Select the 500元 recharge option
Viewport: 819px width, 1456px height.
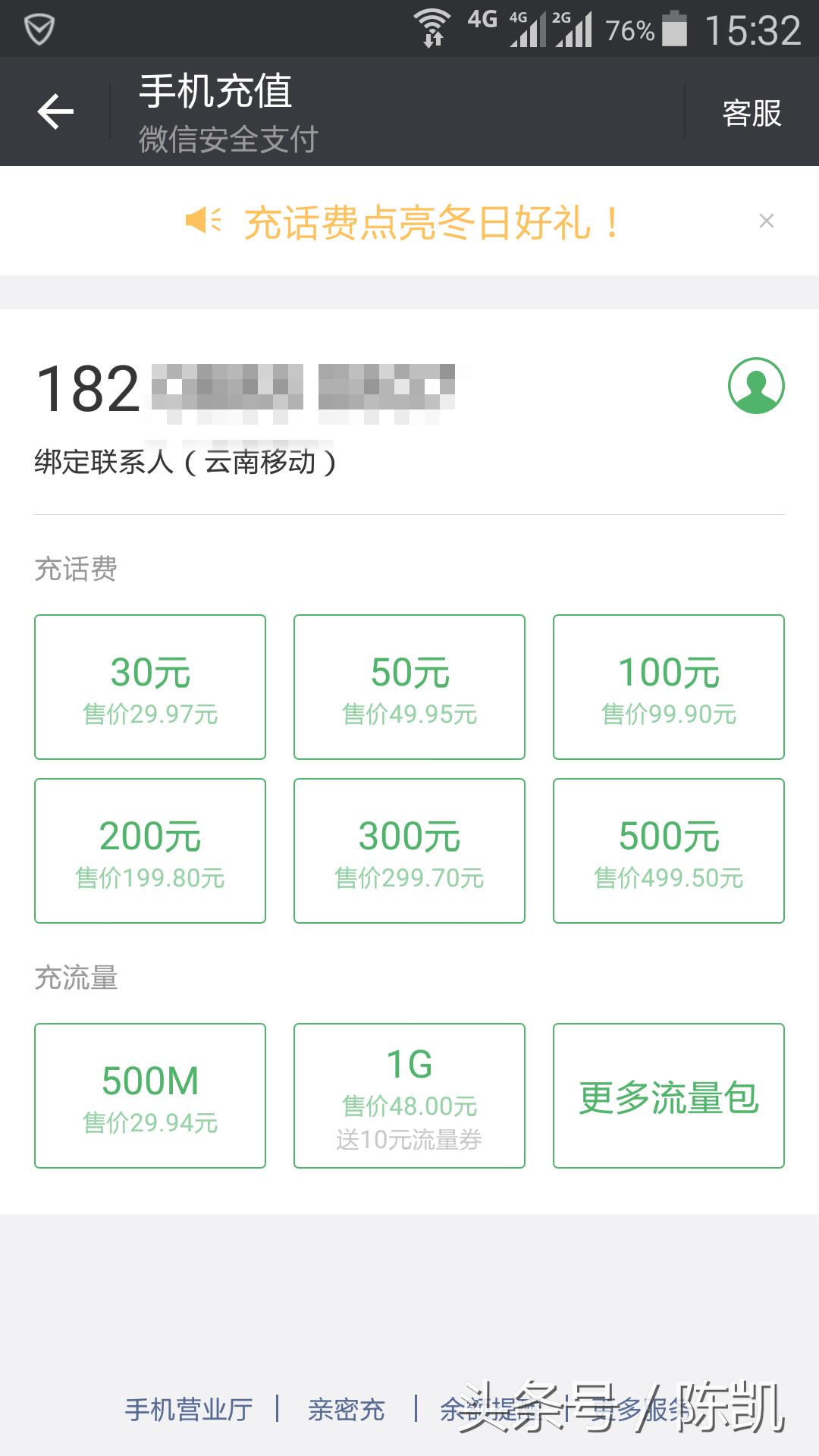(668, 849)
